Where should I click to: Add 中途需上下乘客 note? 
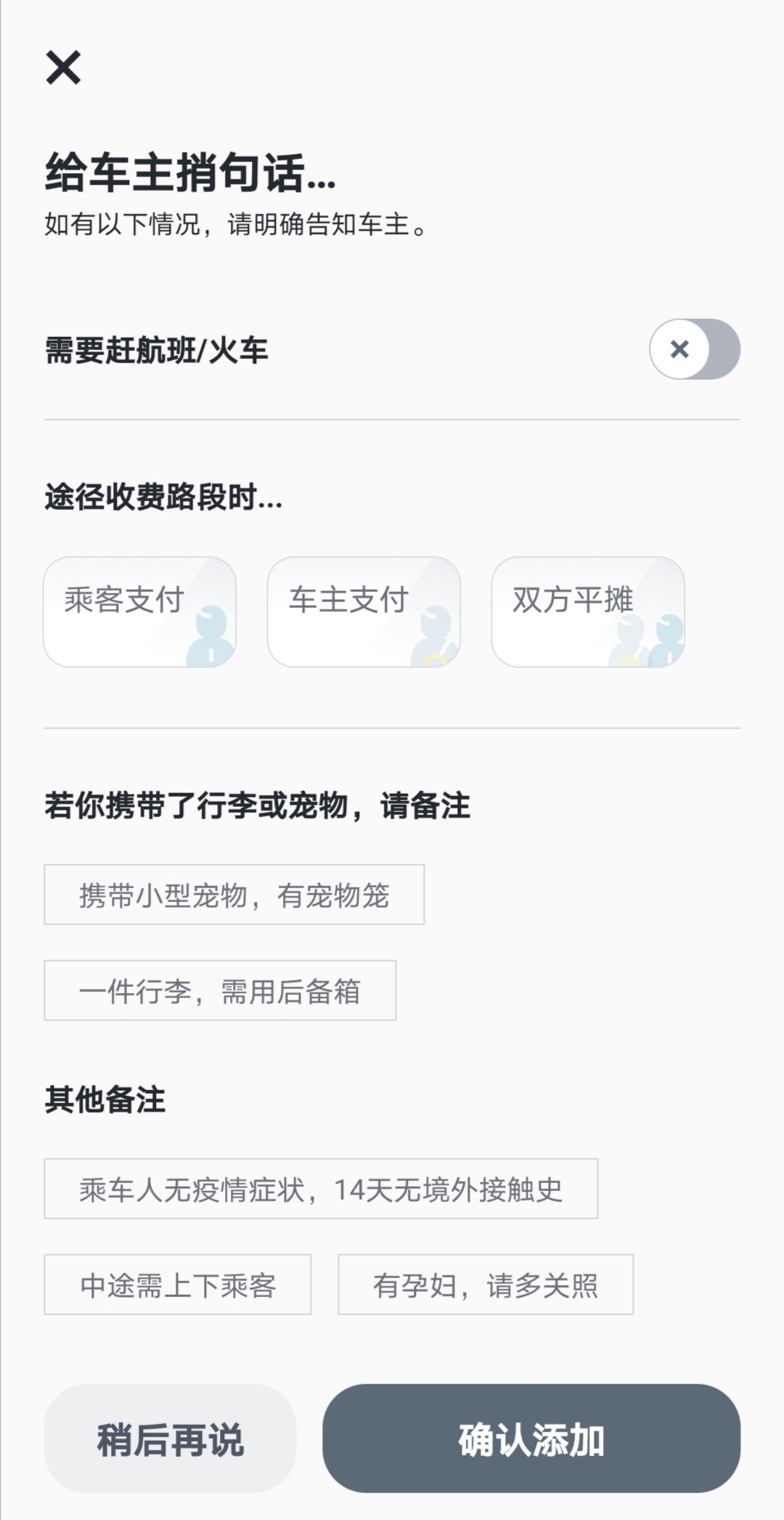pyautogui.click(x=178, y=1285)
